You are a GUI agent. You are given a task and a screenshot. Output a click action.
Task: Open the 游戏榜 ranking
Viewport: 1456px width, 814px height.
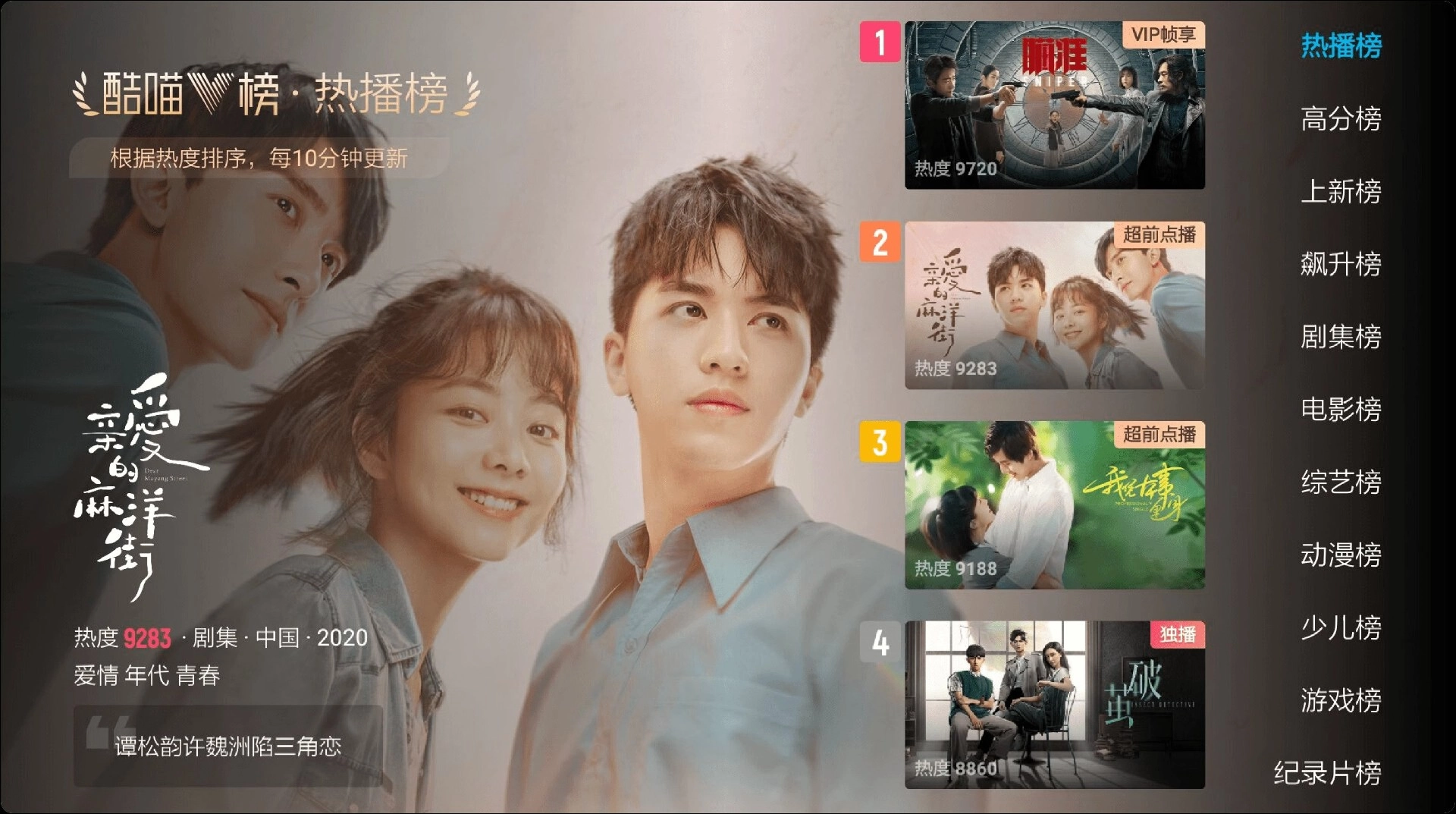pos(1341,700)
